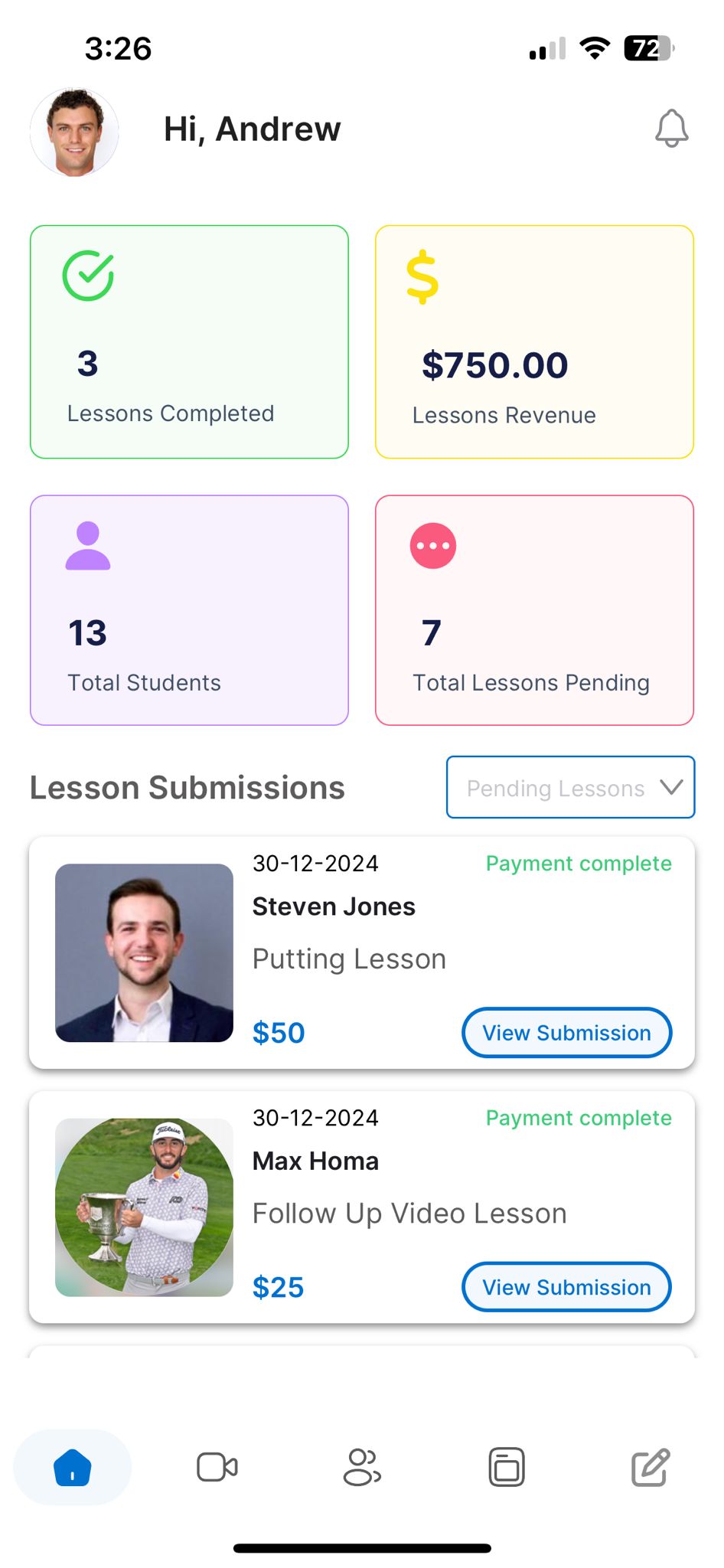
Task: Switch to the video camera tab
Action: click(217, 1467)
